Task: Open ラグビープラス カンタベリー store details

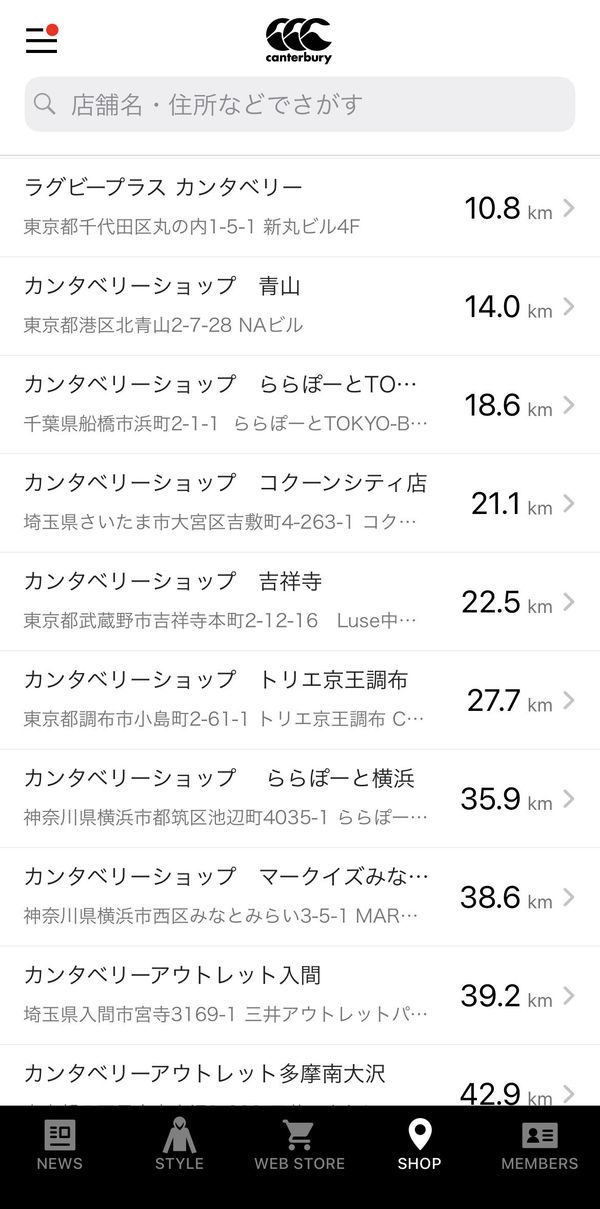Action: [300, 207]
